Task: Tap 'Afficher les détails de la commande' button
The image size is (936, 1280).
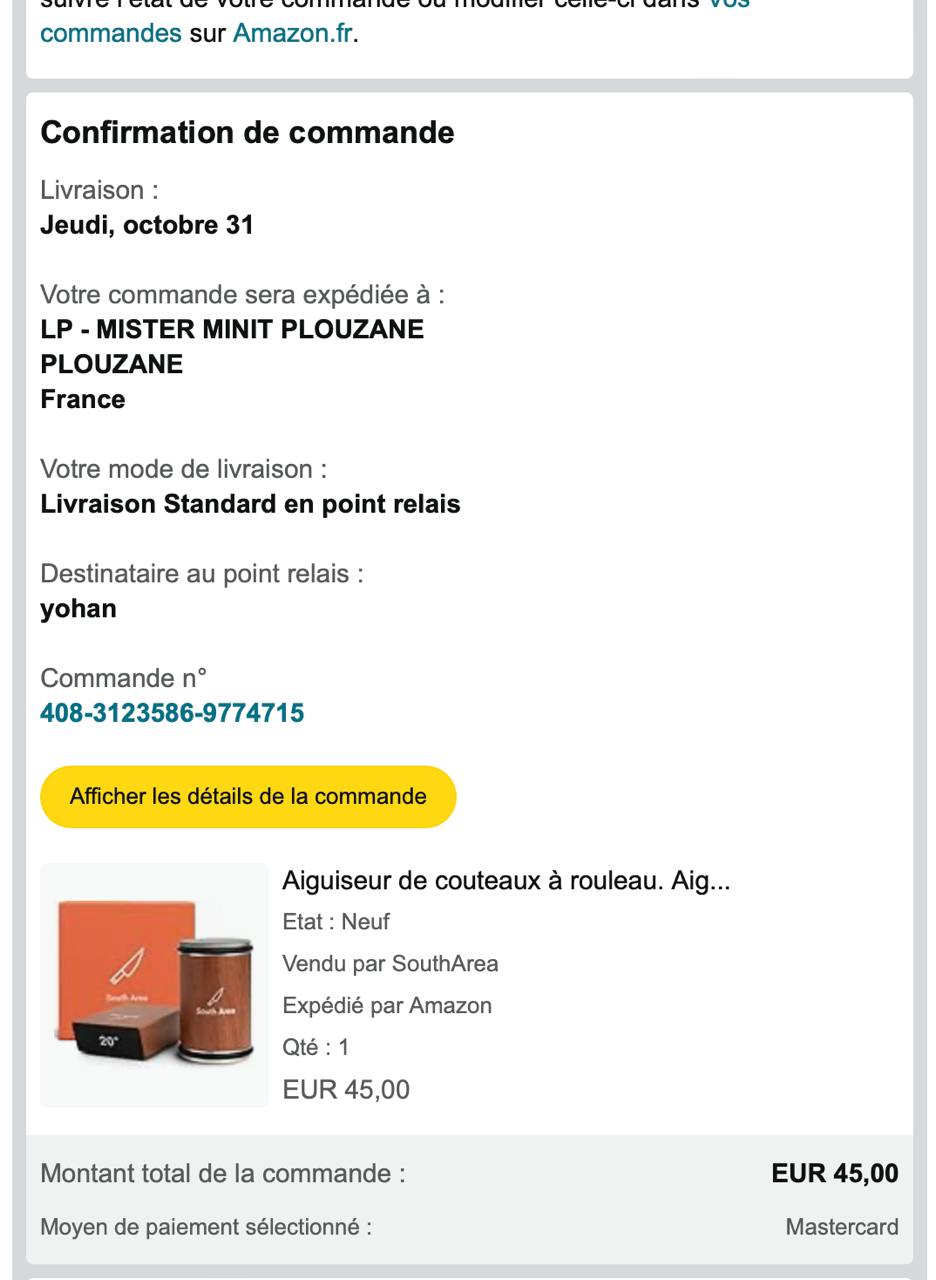Action: point(248,797)
